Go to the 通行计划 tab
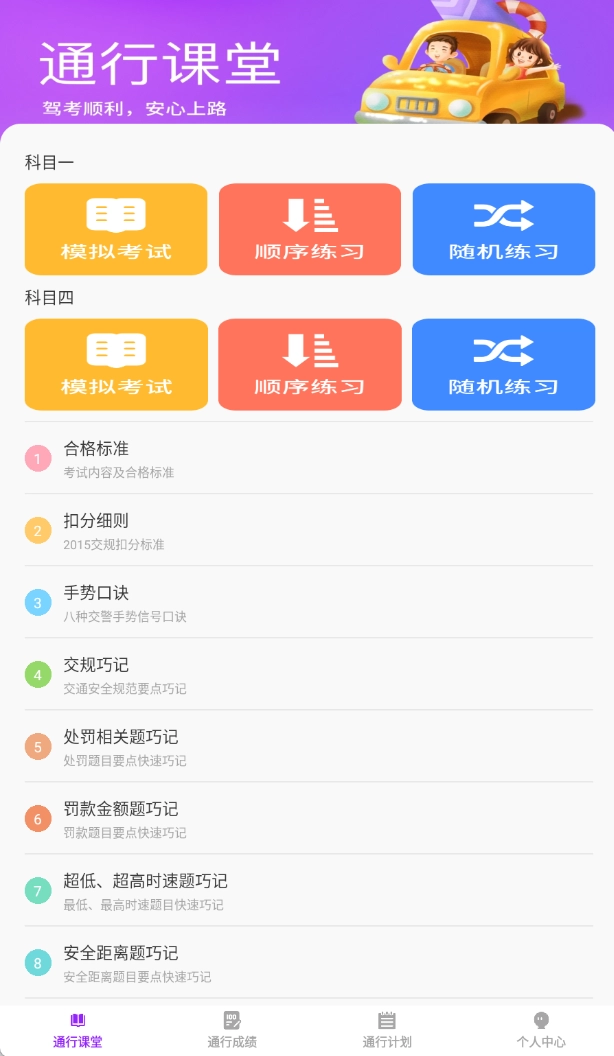614x1056 pixels. [x=387, y=1030]
